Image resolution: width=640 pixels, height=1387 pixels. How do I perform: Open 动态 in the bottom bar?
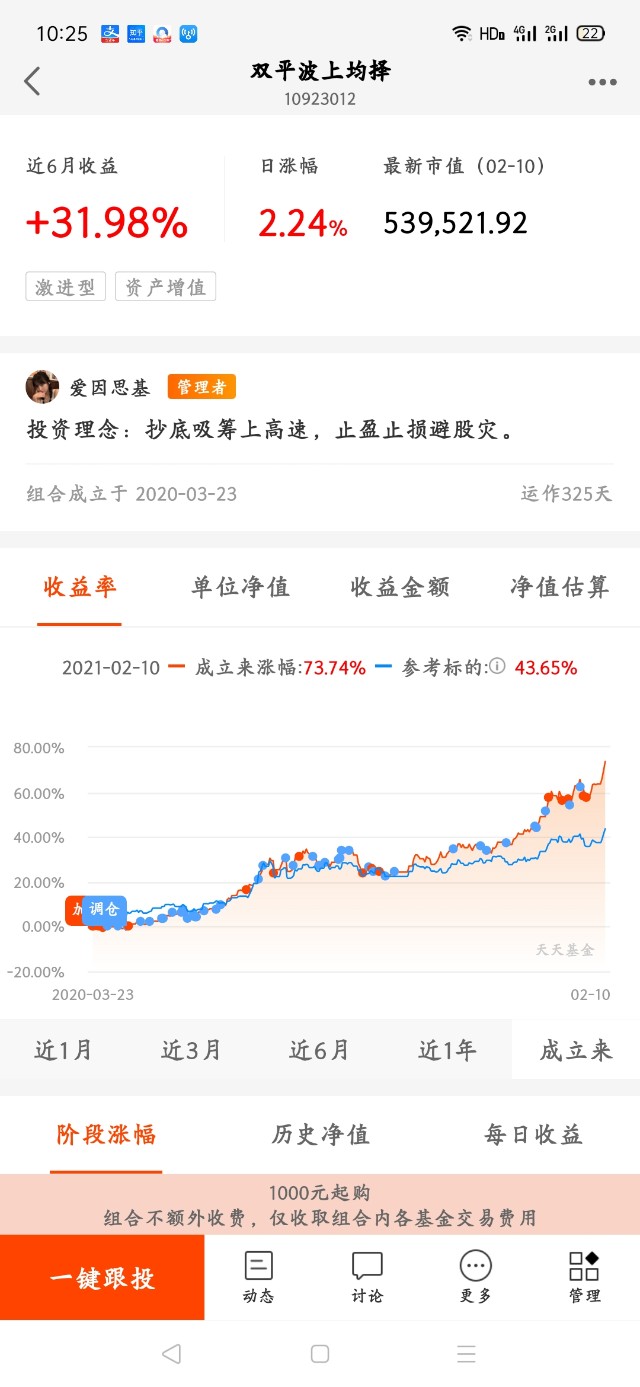(258, 1278)
